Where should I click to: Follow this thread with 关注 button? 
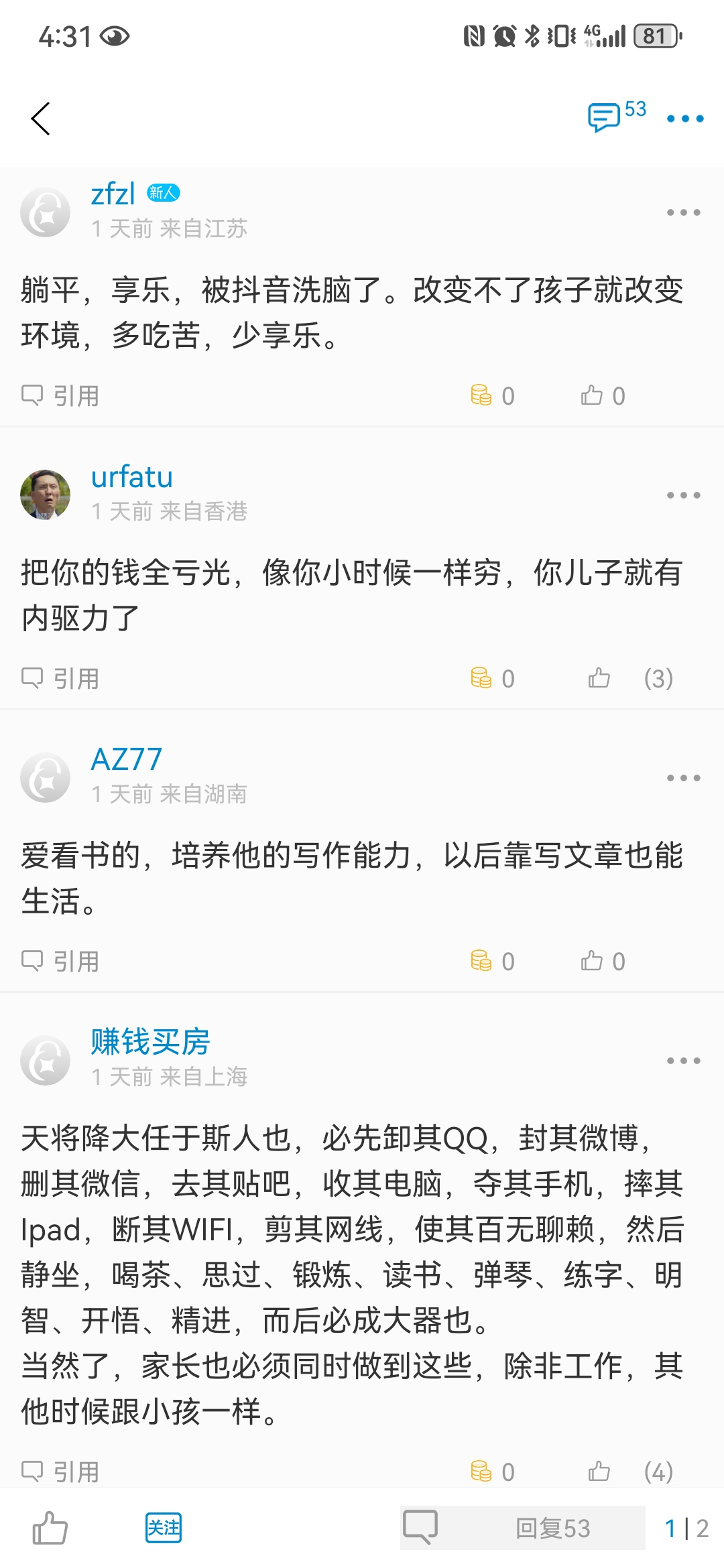coord(163,1528)
